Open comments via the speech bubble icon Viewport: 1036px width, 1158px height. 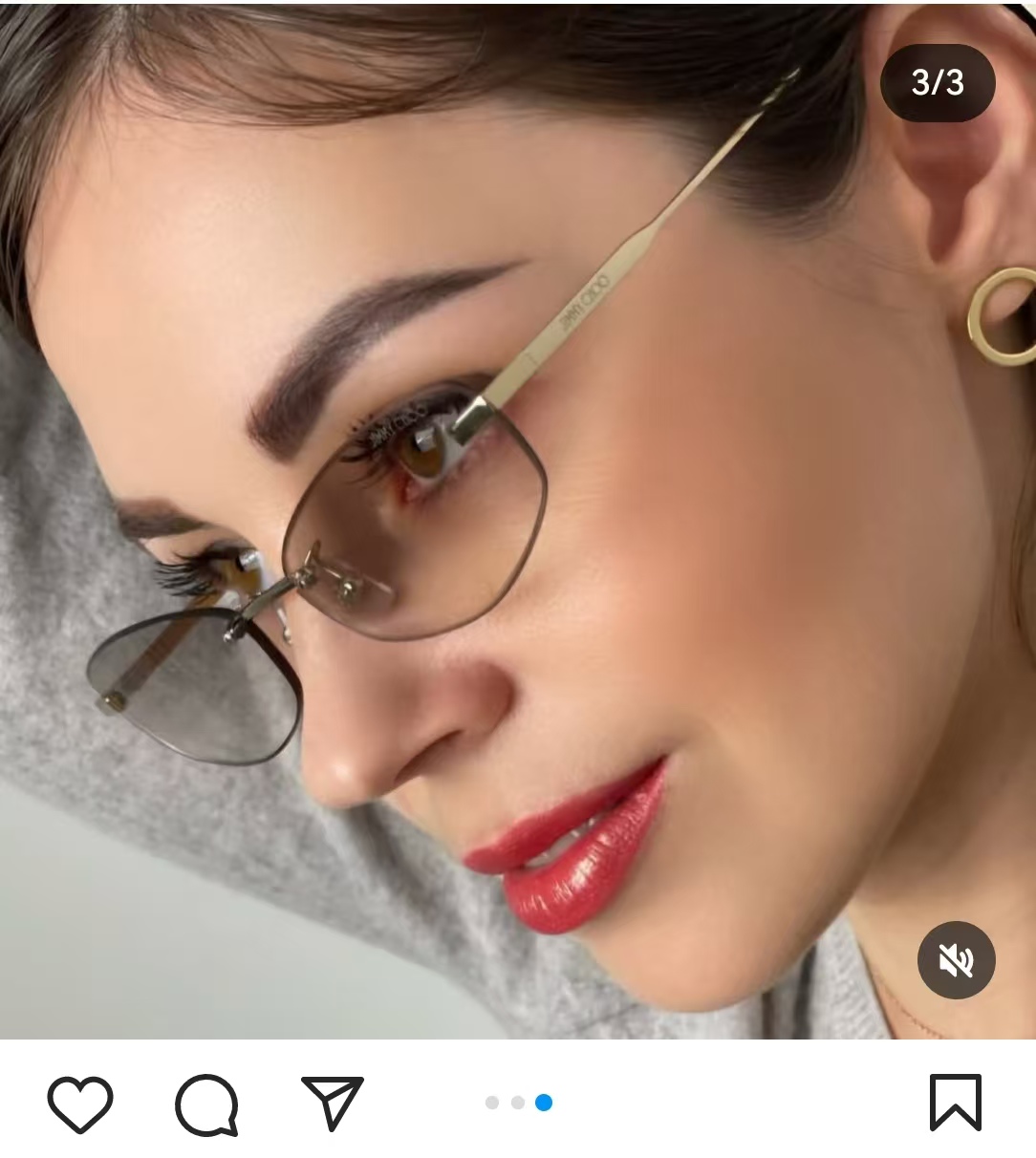[206, 1104]
